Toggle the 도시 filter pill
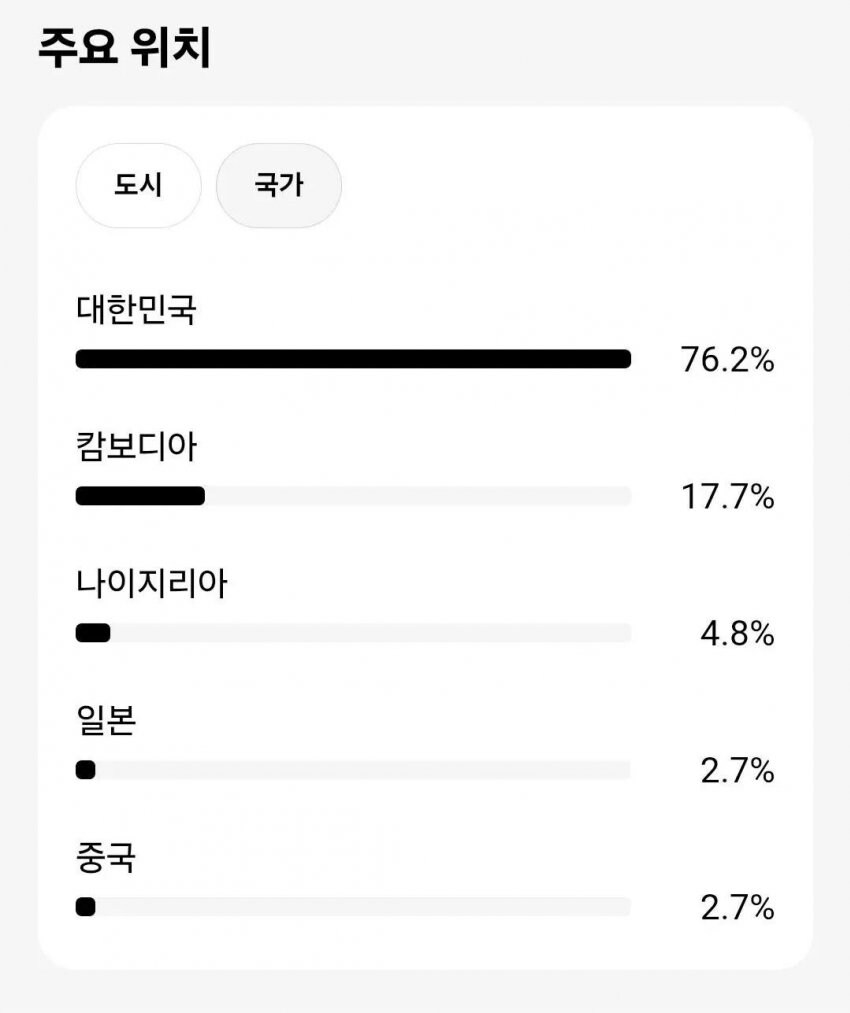 (x=137, y=185)
